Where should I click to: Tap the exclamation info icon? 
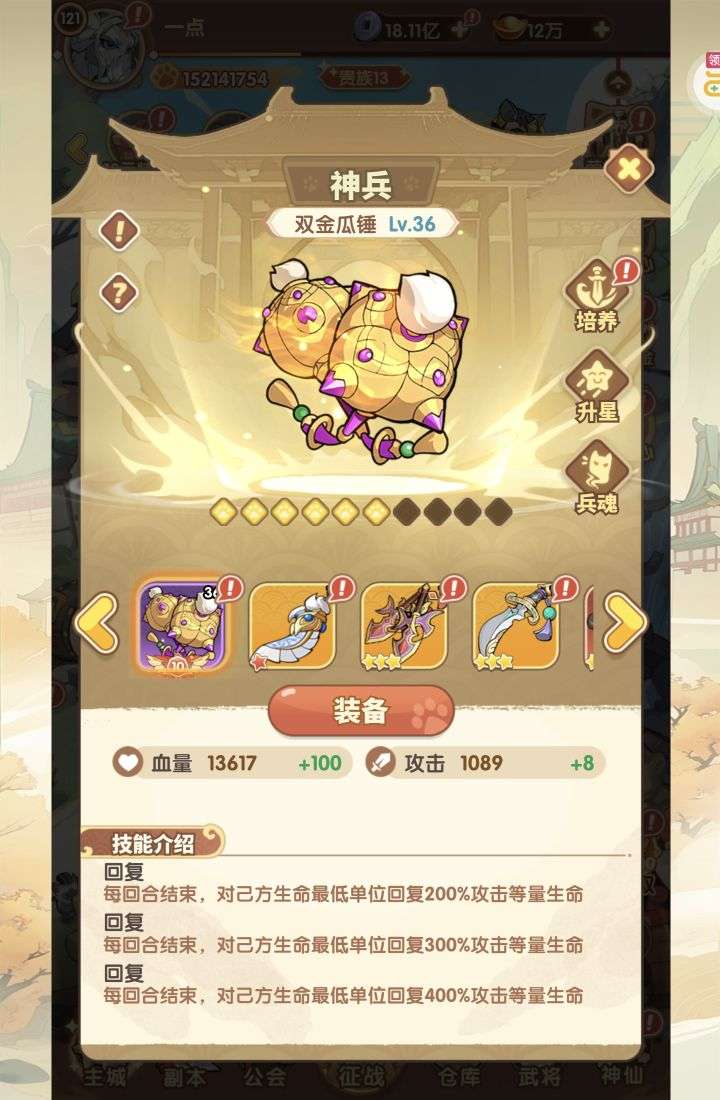pos(119,232)
